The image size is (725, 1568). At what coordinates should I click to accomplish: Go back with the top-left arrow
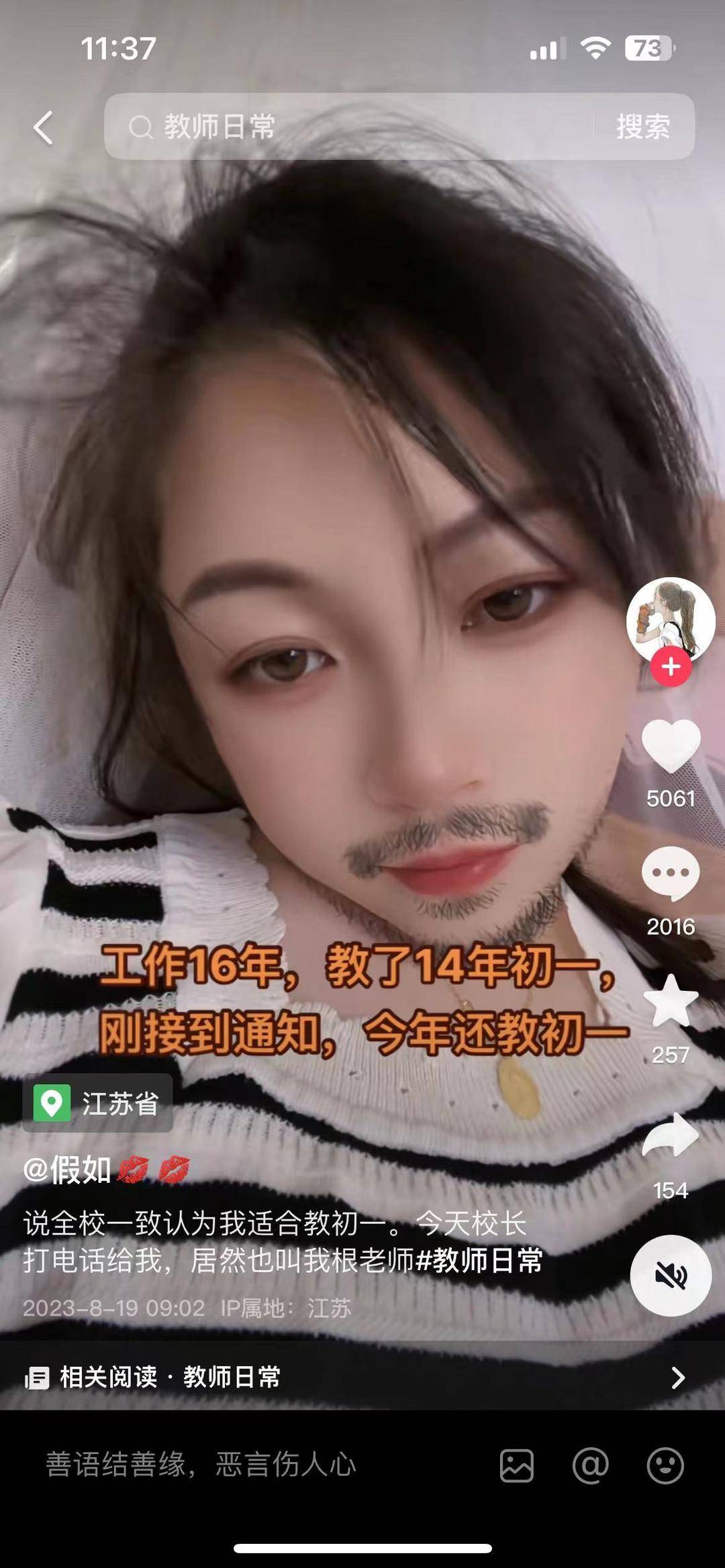[44, 127]
